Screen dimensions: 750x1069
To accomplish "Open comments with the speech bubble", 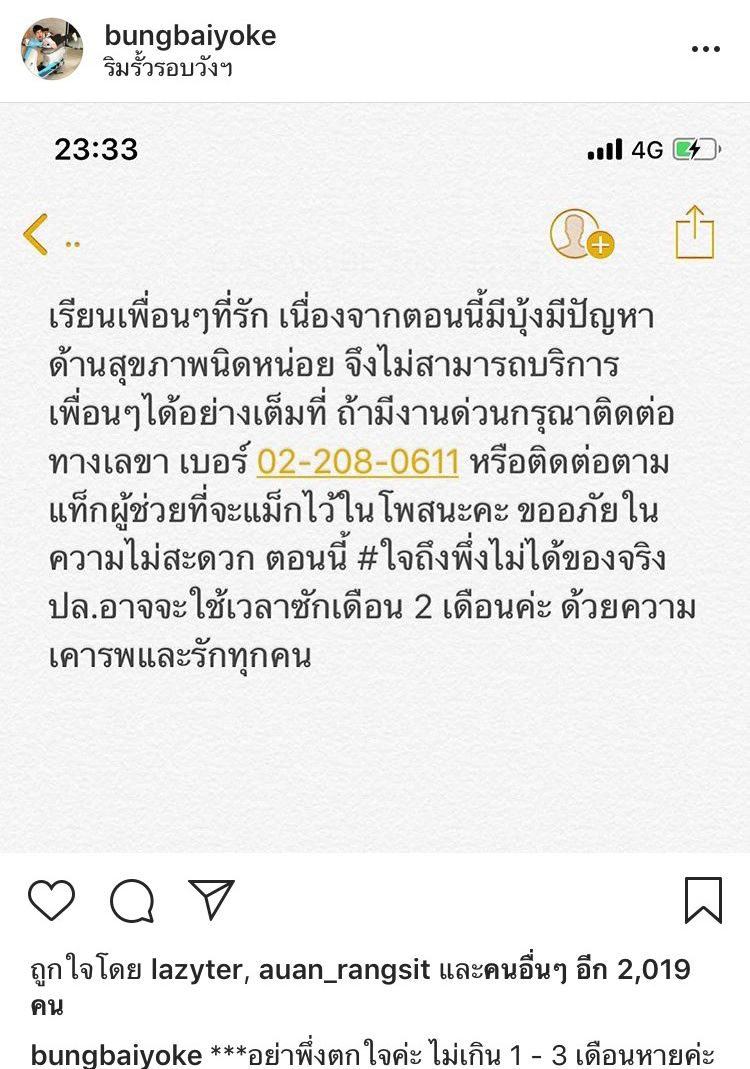I will [x=132, y=900].
